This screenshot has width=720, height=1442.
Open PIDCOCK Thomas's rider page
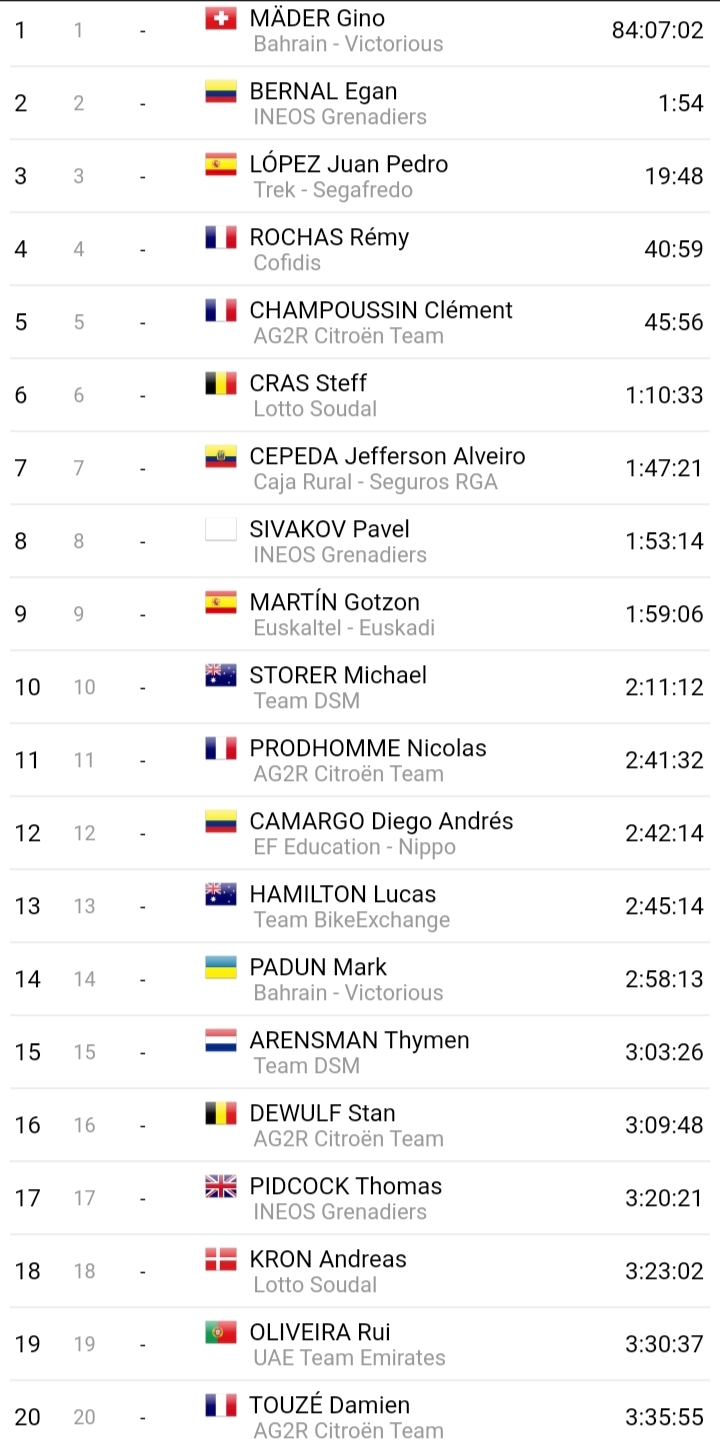coord(346,1186)
